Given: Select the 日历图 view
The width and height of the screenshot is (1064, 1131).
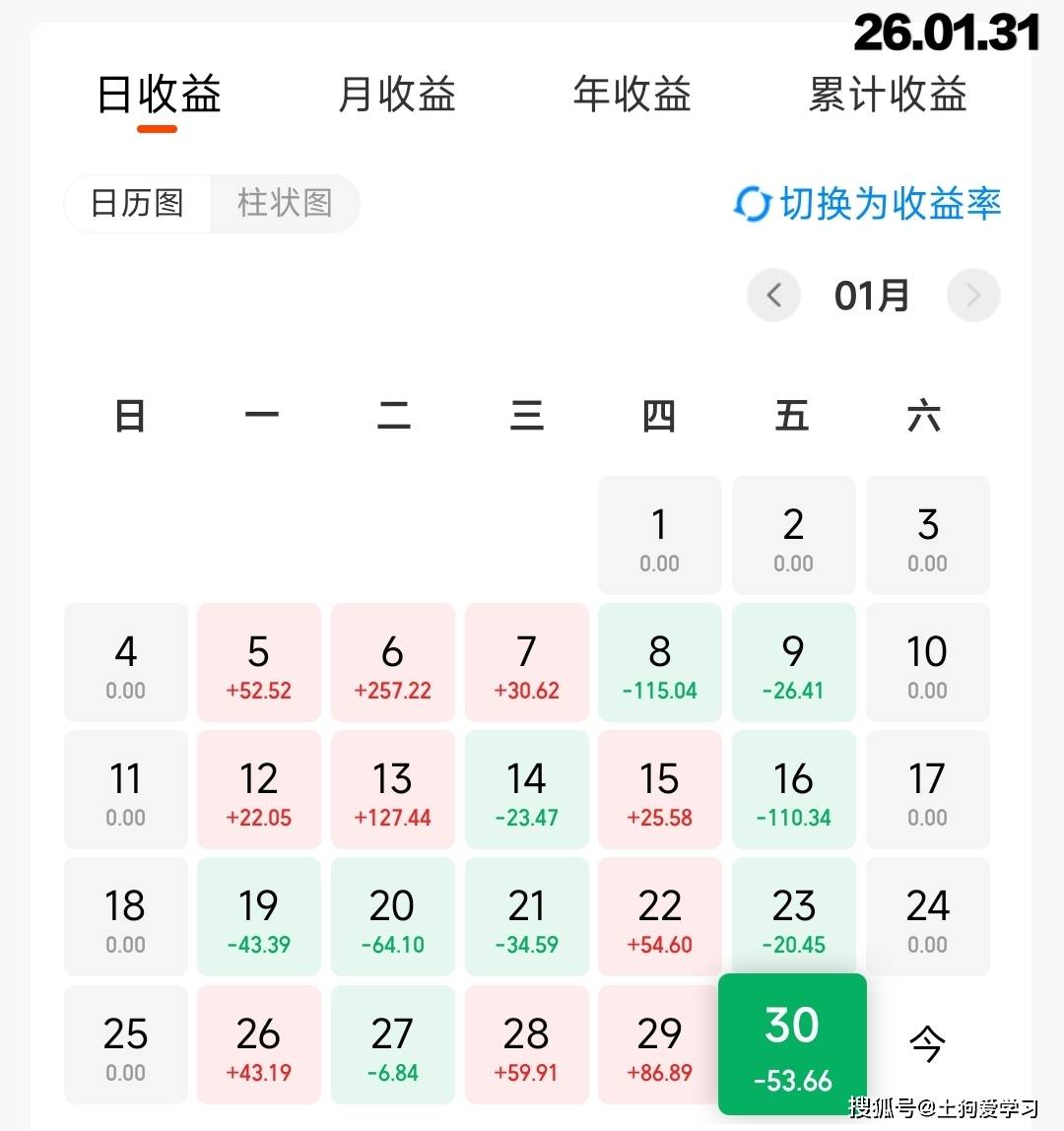Looking at the screenshot, I should [138, 204].
